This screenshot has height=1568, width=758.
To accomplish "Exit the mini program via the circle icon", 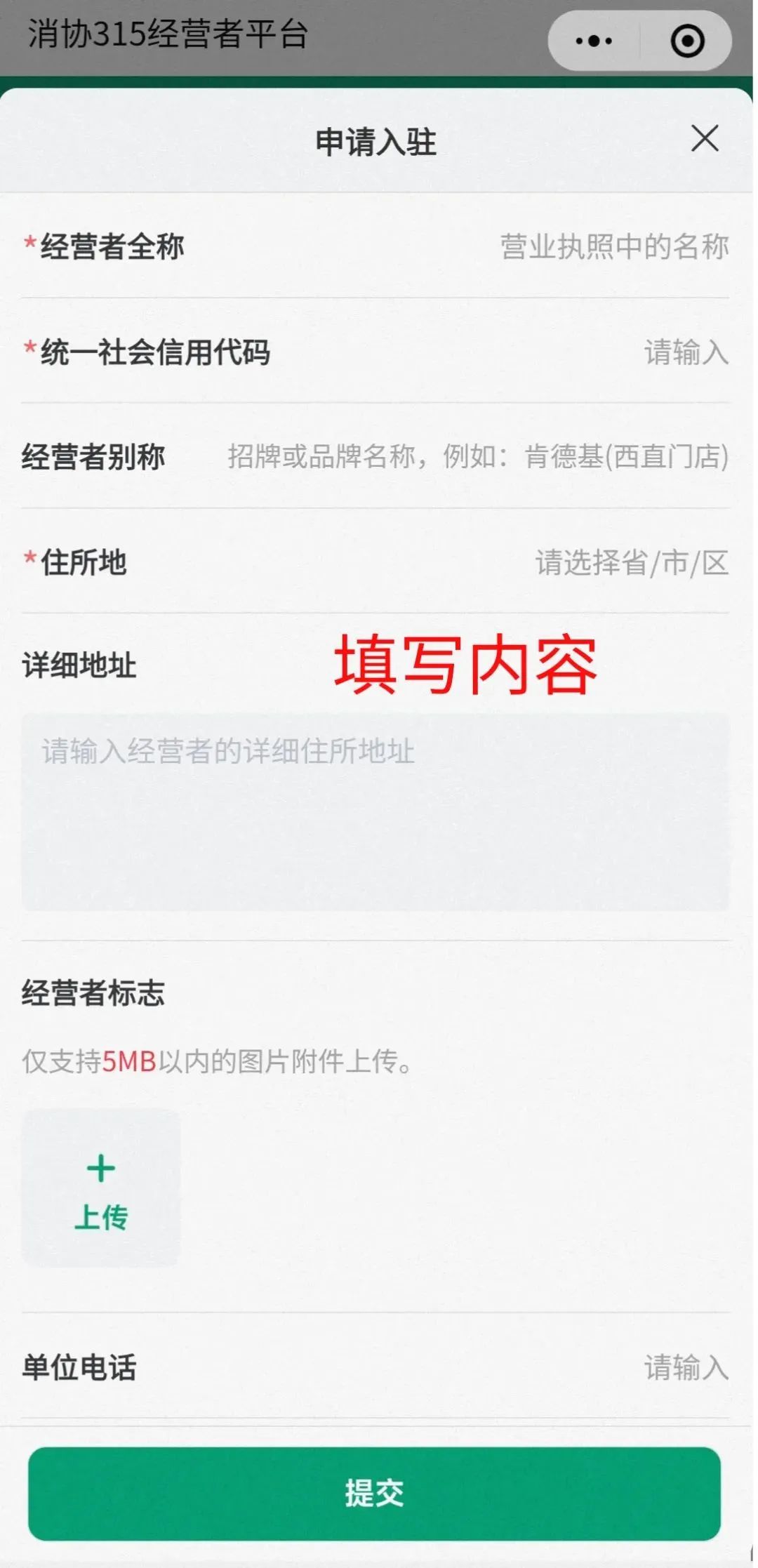I will (687, 41).
